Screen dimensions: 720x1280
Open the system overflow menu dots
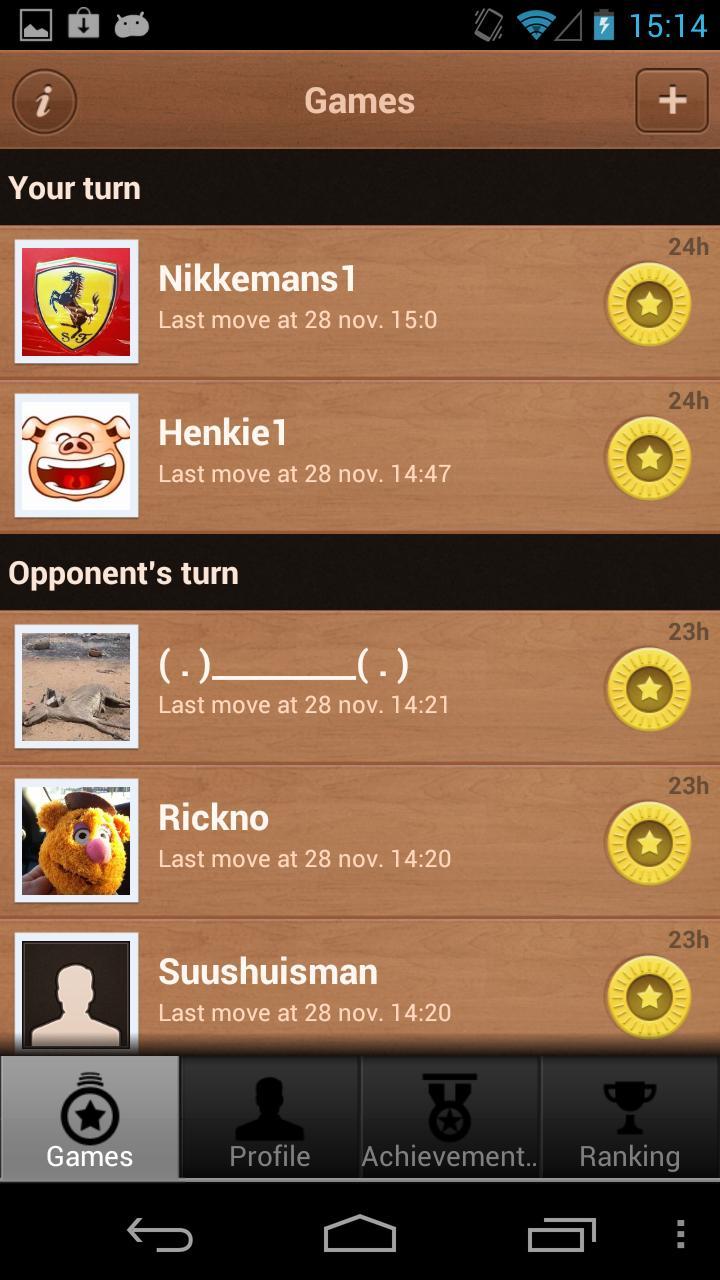(680, 1235)
